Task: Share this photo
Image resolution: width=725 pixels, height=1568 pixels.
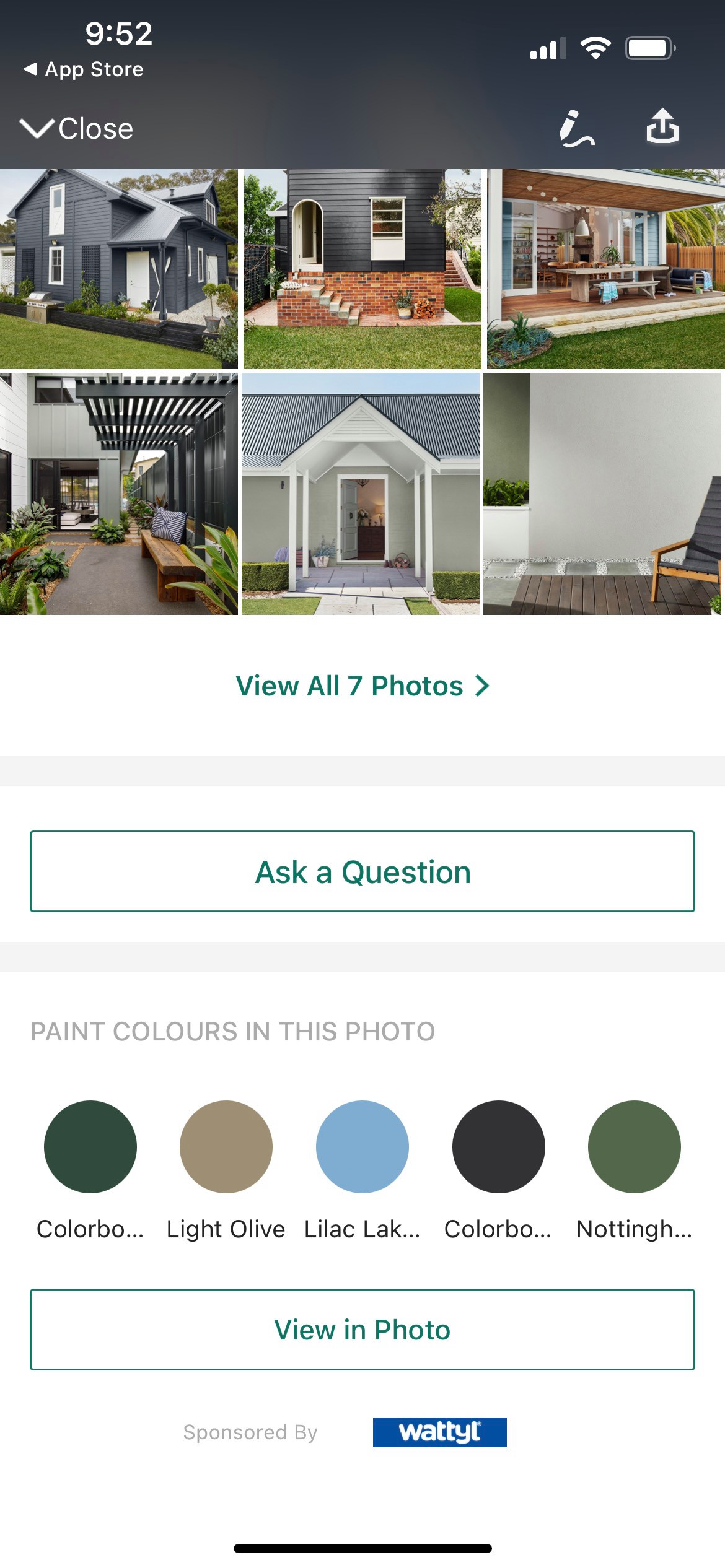Action: tap(662, 127)
